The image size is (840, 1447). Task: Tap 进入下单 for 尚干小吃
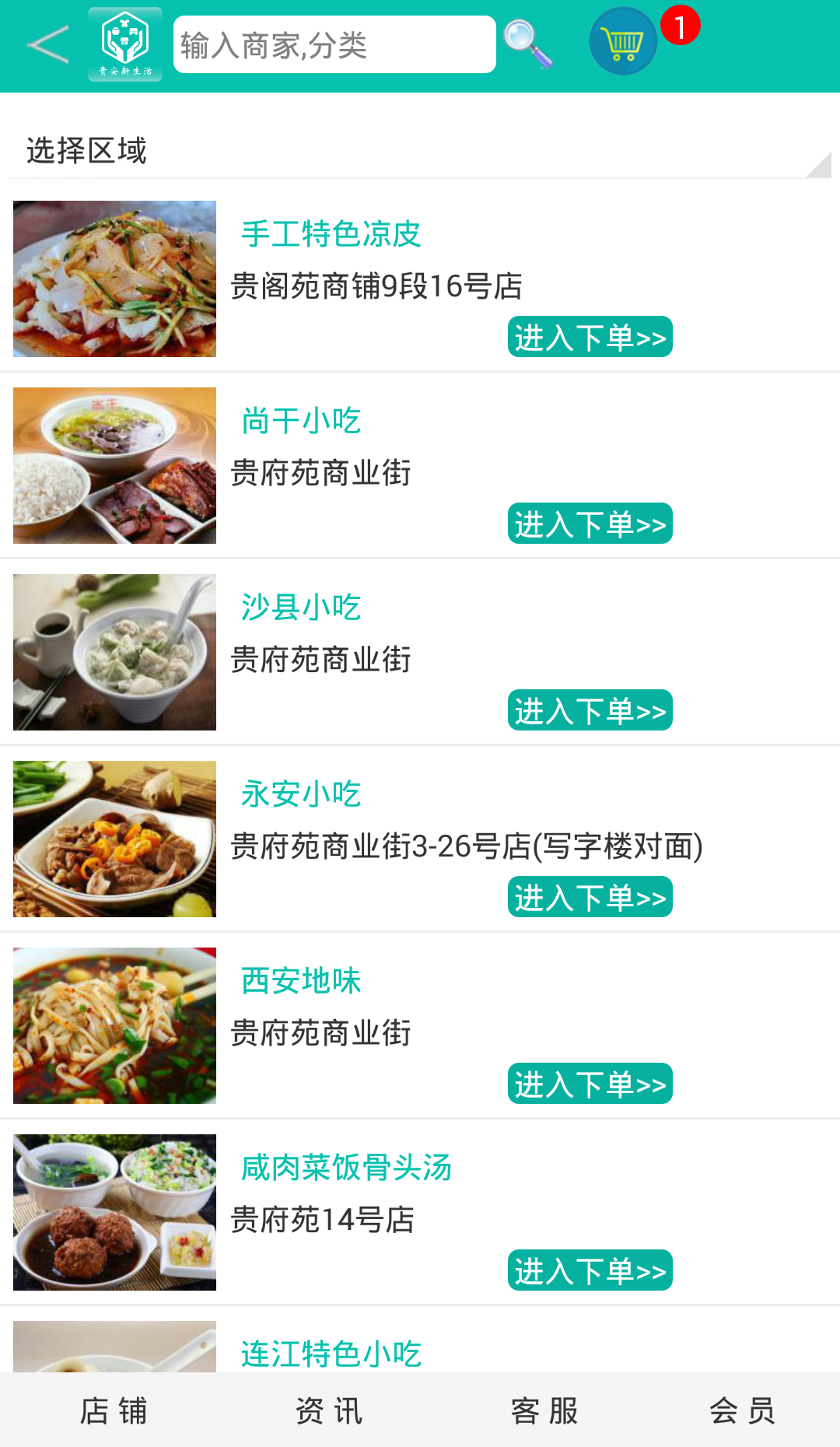(x=590, y=524)
